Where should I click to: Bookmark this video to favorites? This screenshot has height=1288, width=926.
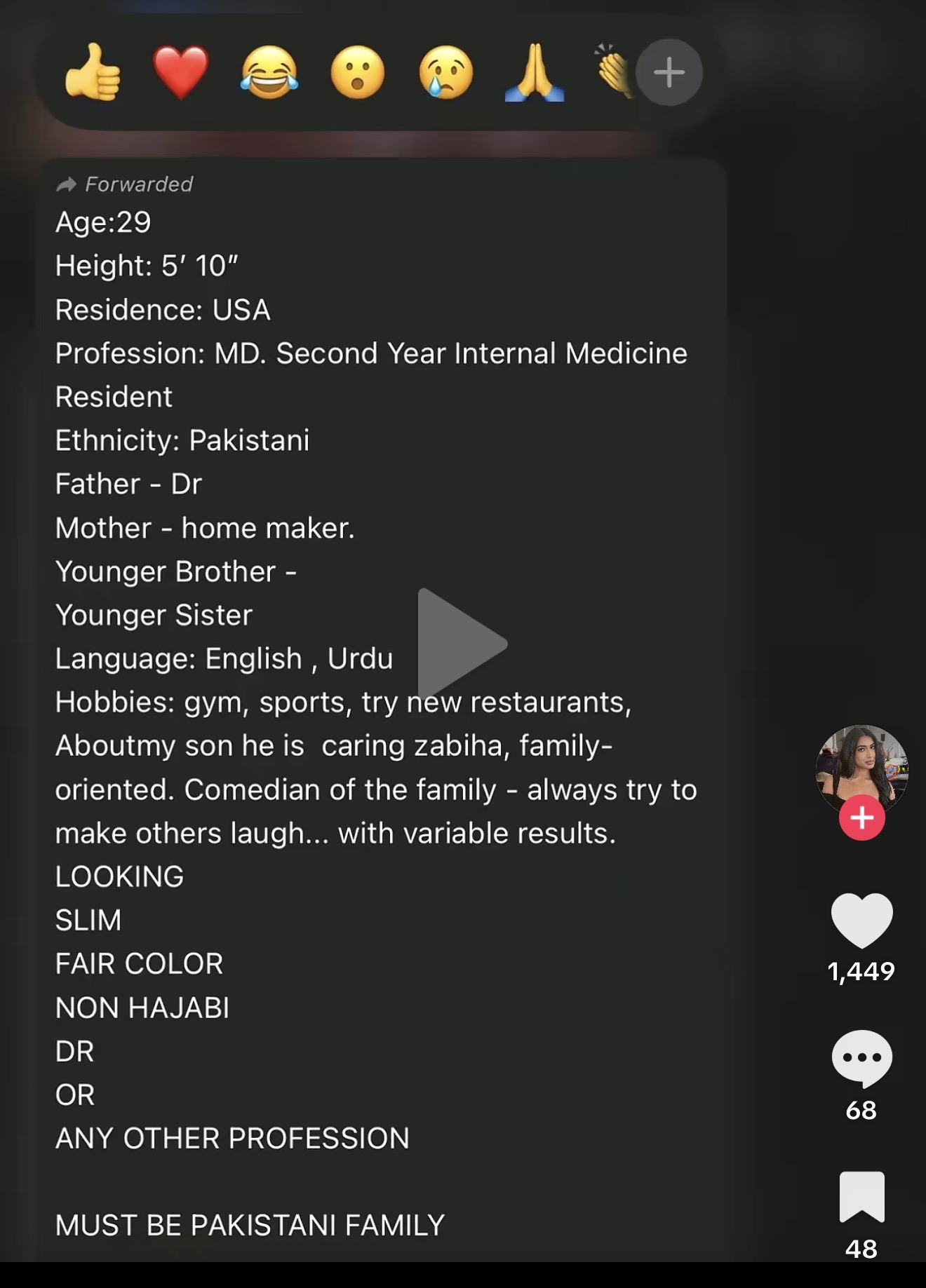[861, 1196]
